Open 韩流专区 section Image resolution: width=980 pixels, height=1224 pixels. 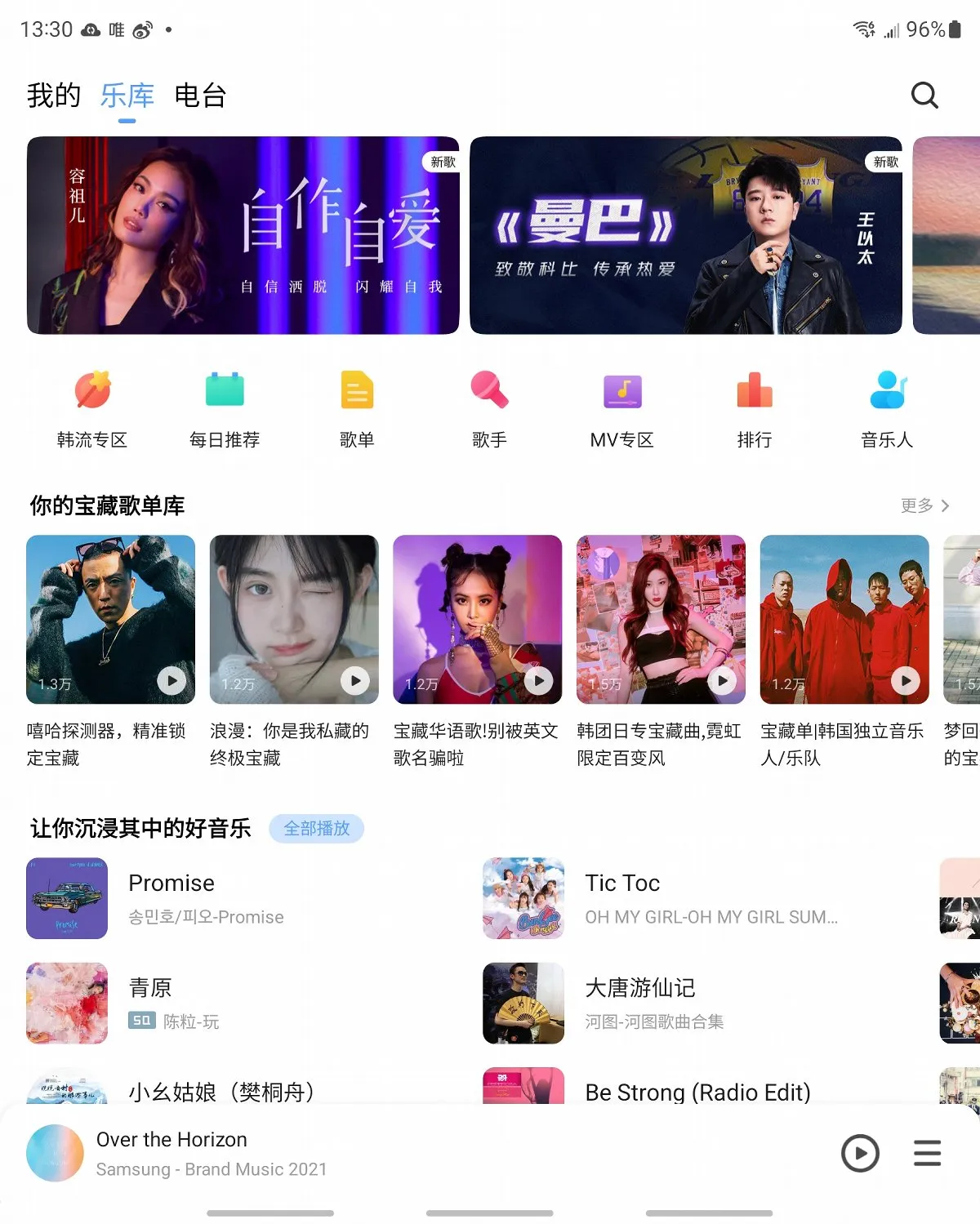pos(92,408)
